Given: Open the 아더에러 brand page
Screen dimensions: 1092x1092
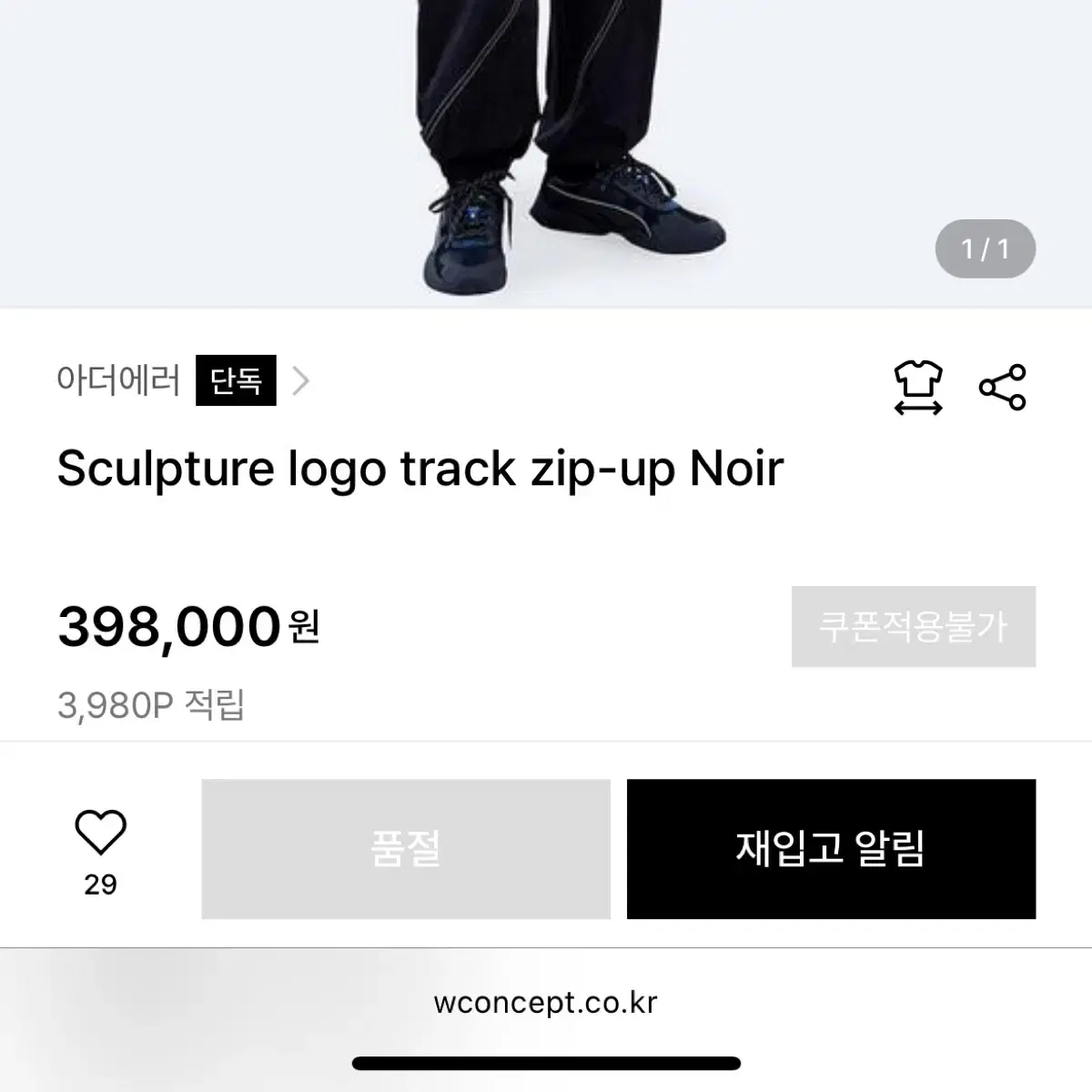Looking at the screenshot, I should click(118, 380).
